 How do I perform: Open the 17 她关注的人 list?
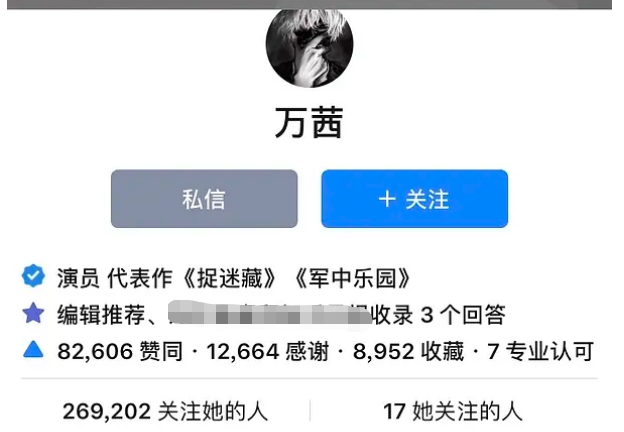pyautogui.click(x=452, y=411)
